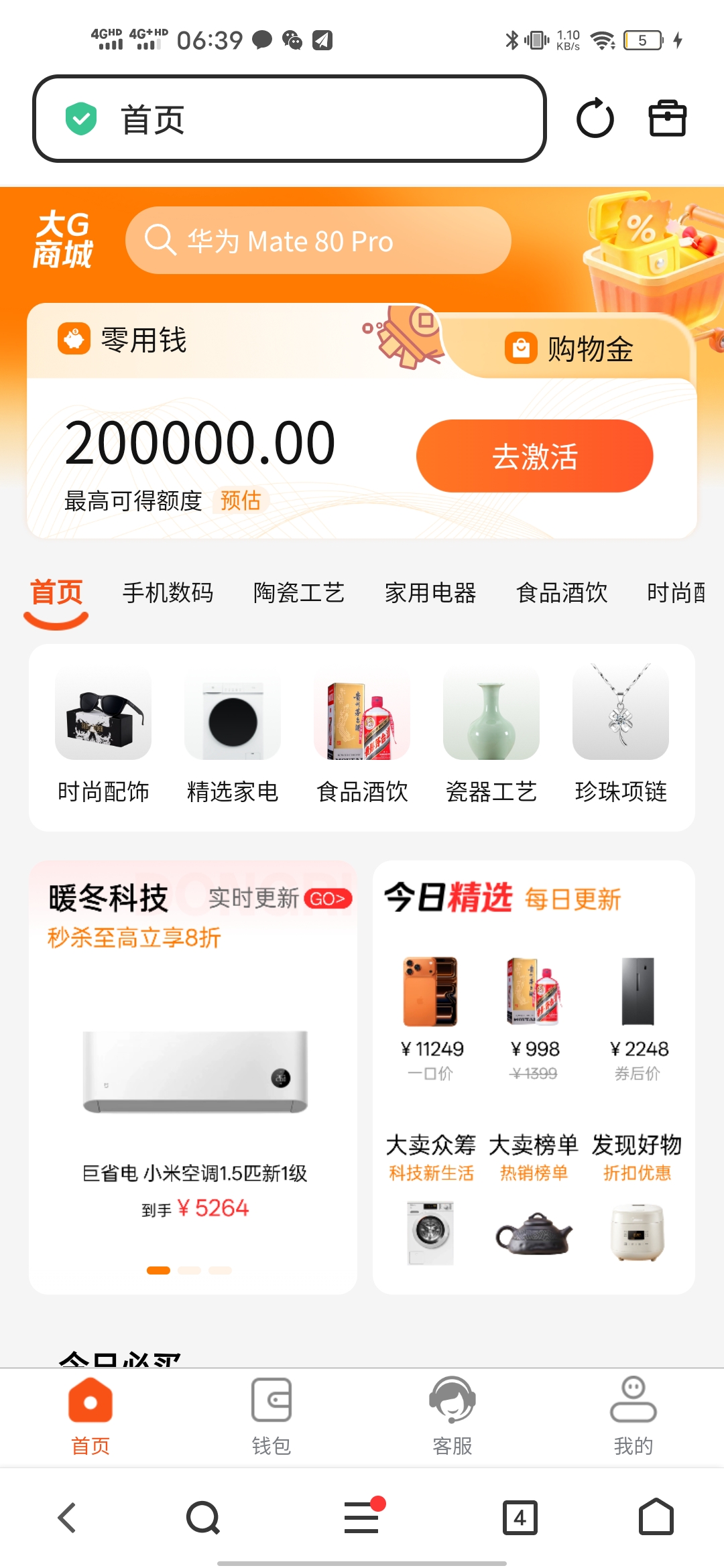This screenshot has height=1568, width=724.
Task: Open the 食品酒饮 top tab
Action: click(x=562, y=593)
